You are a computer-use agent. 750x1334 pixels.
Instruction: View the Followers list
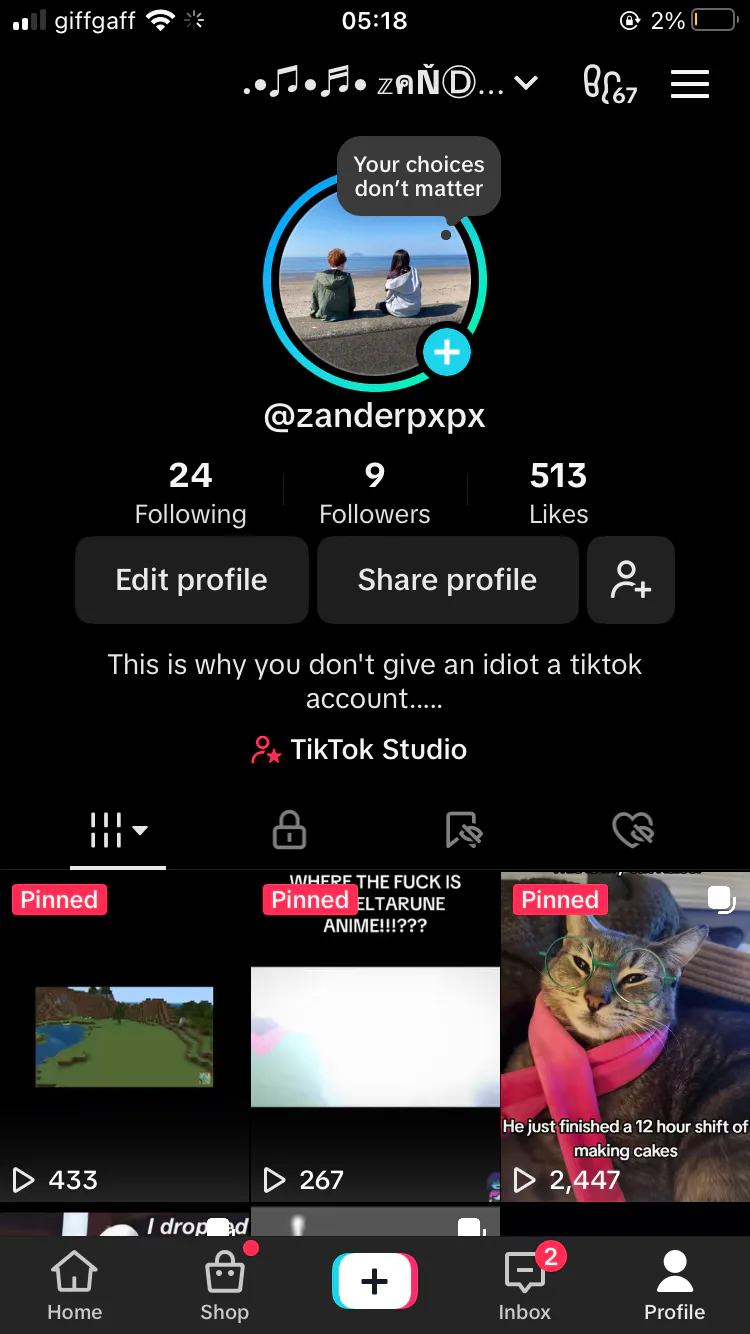(x=374, y=493)
